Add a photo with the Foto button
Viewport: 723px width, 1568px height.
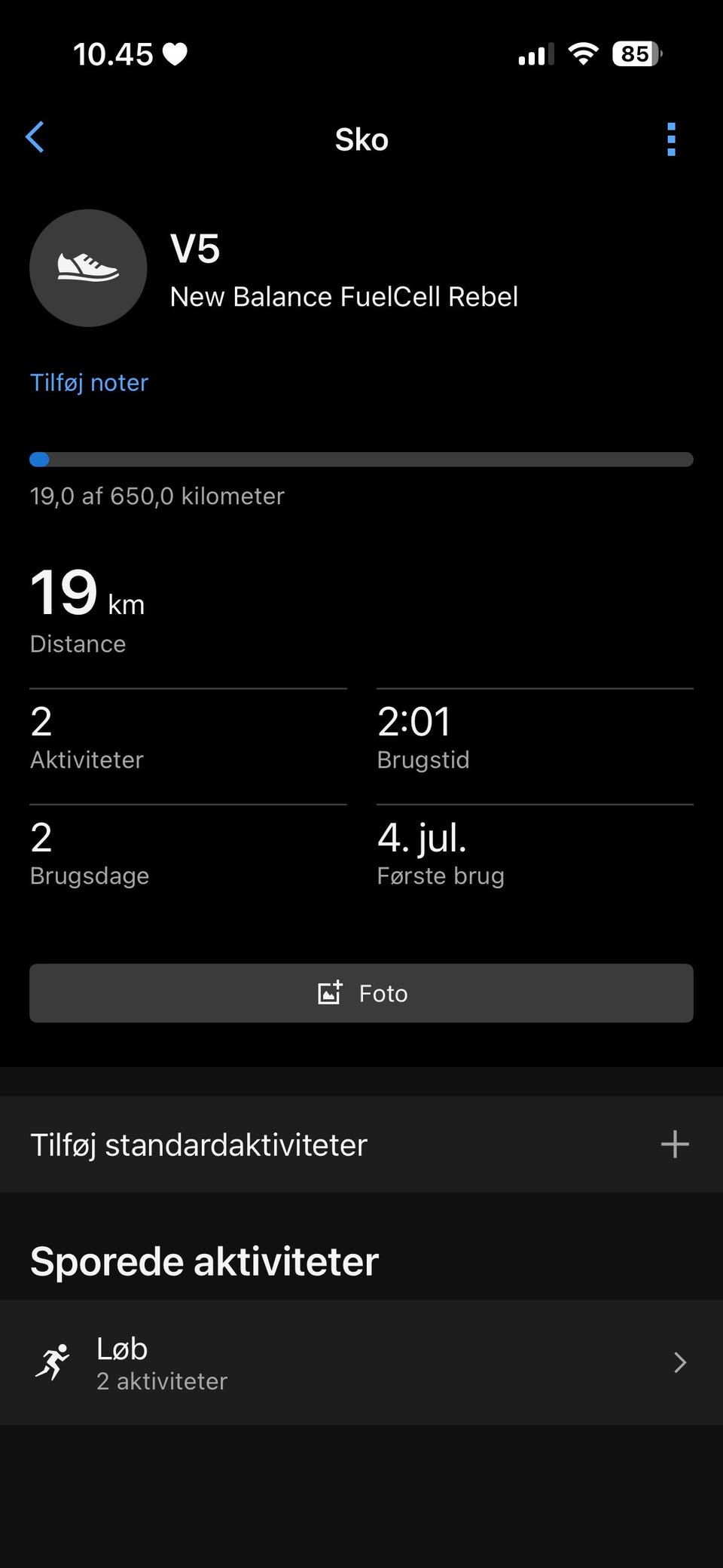point(361,993)
